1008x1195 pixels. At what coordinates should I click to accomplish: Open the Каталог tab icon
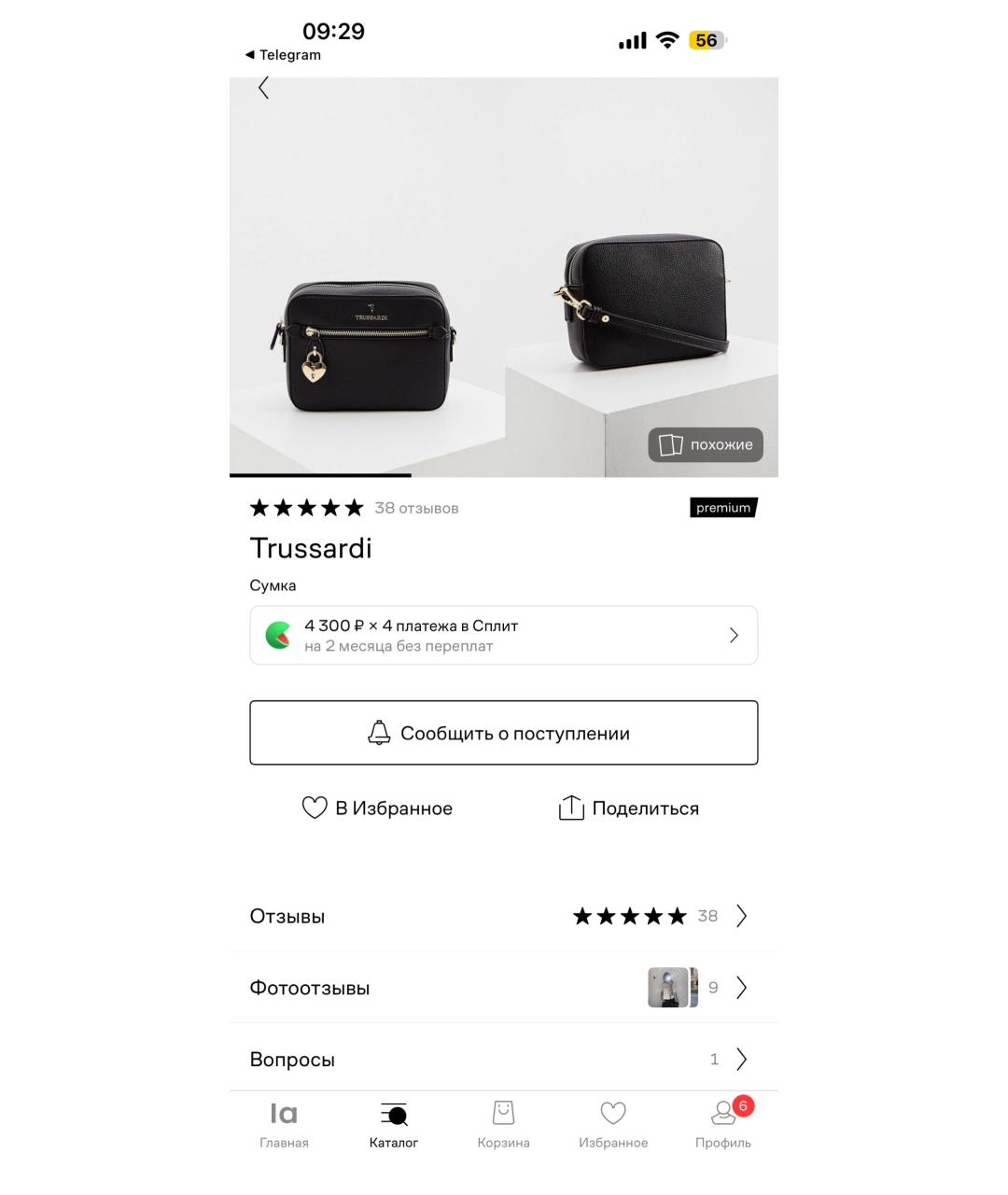tap(395, 1115)
